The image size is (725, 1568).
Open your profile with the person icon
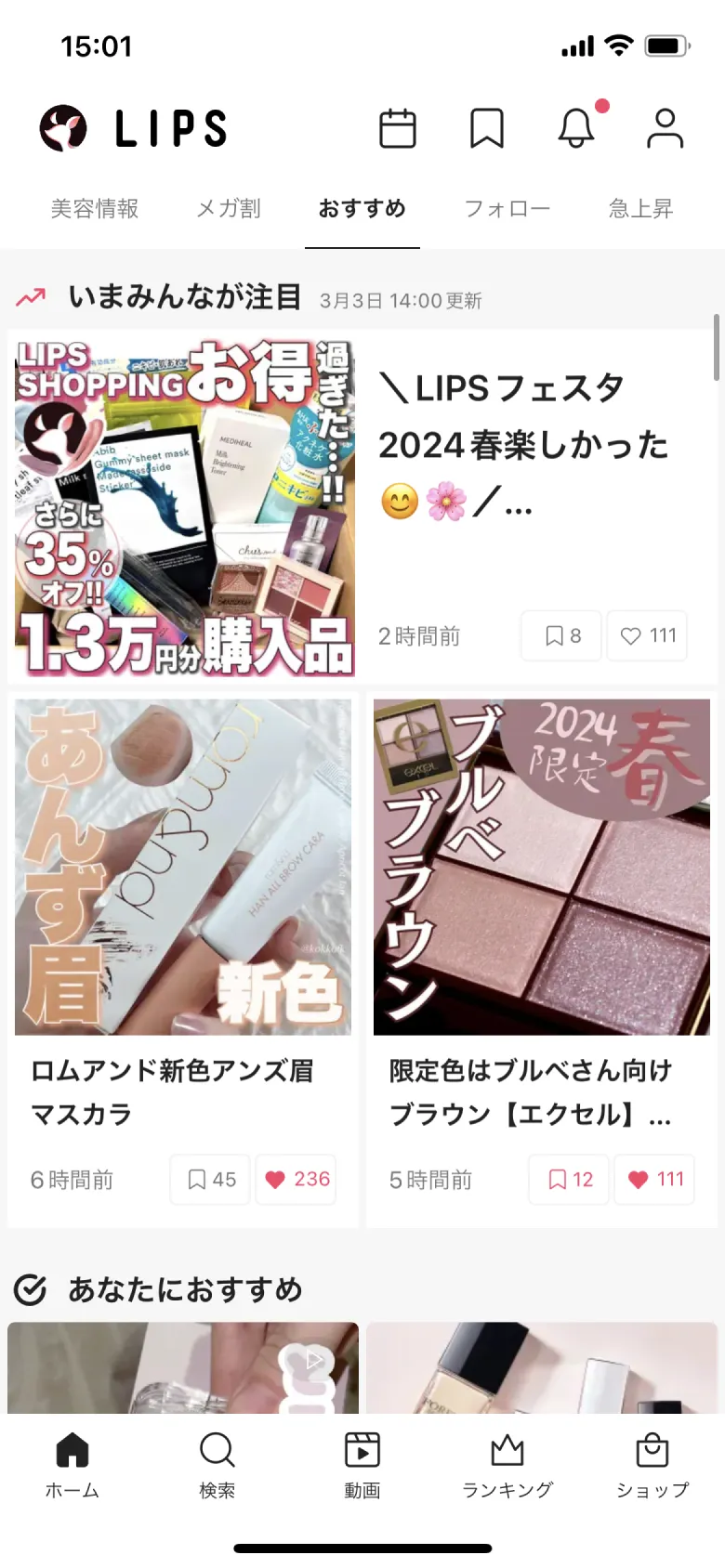[663, 129]
